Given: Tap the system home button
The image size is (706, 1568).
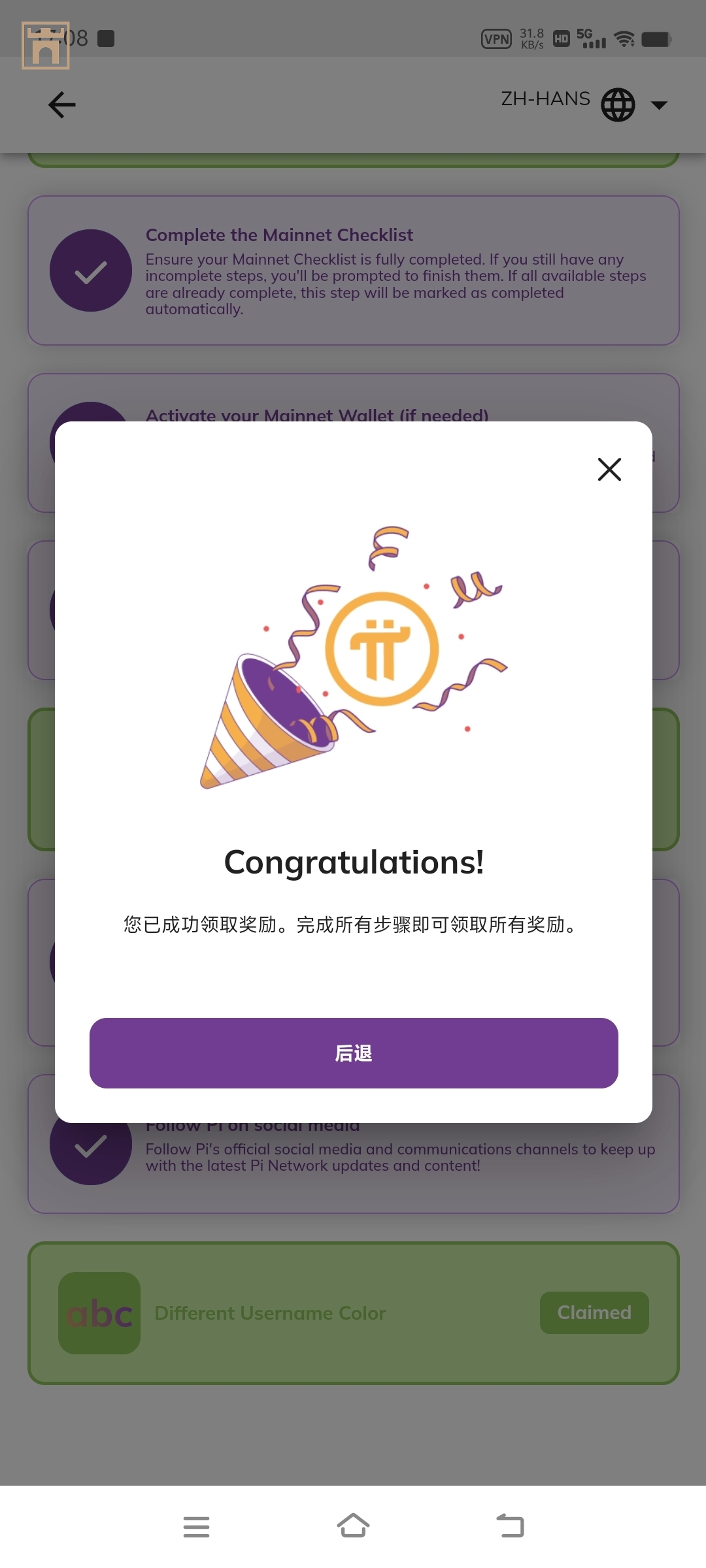Looking at the screenshot, I should (353, 1526).
